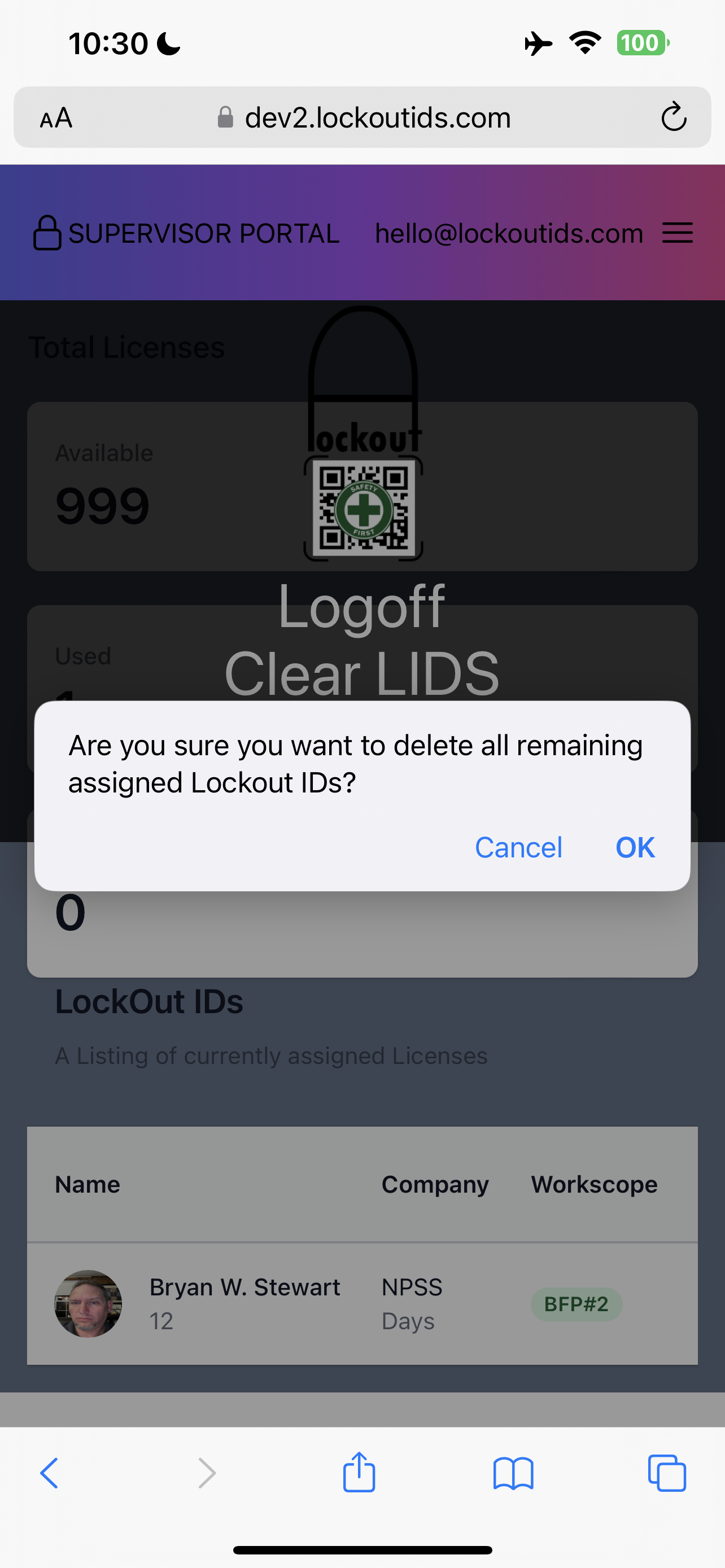Cancel the delete Lockout IDs dialog
The height and width of the screenshot is (1568, 725).
518,847
